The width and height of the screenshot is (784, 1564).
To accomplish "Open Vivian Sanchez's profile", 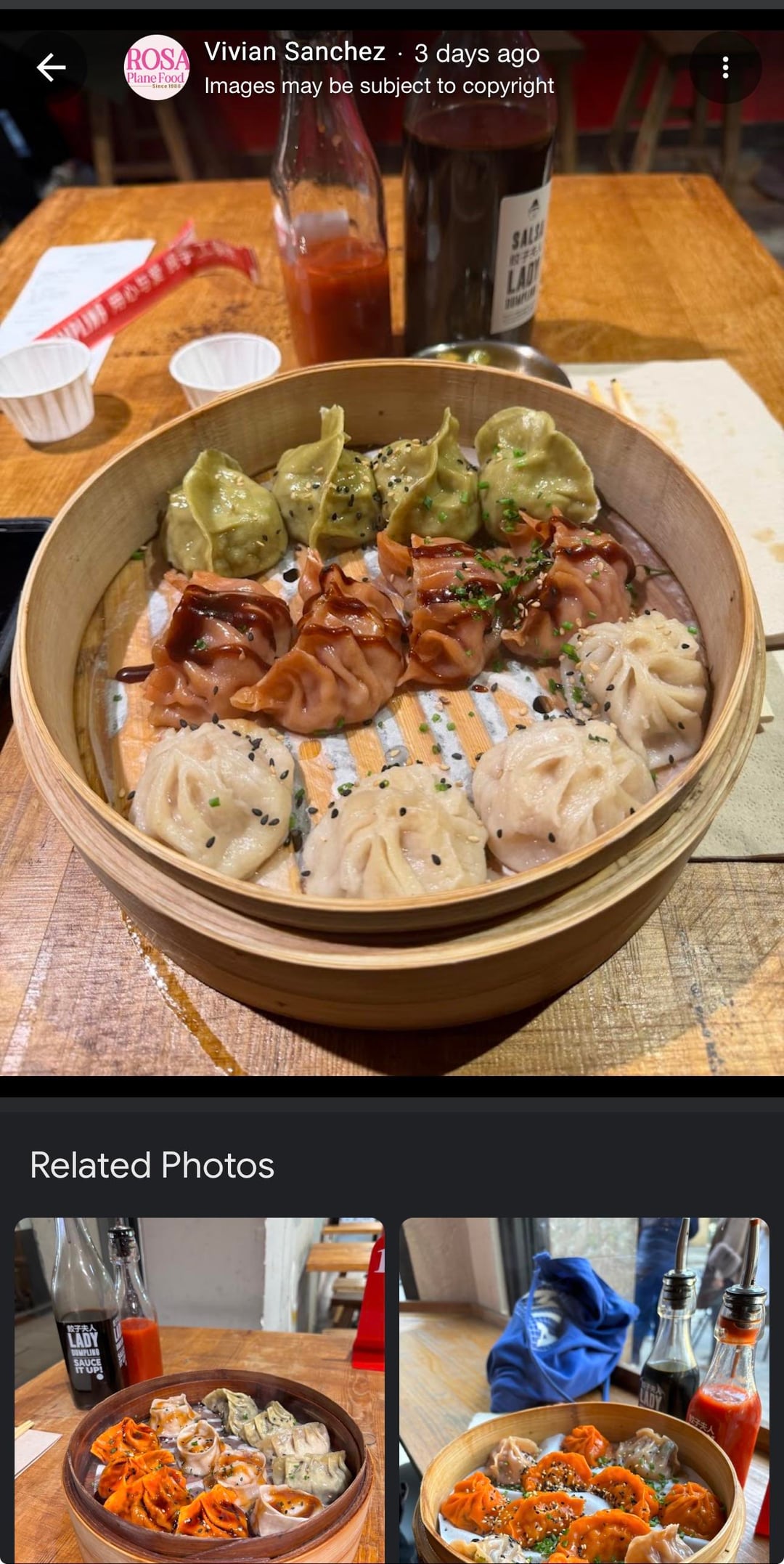I will coord(294,52).
